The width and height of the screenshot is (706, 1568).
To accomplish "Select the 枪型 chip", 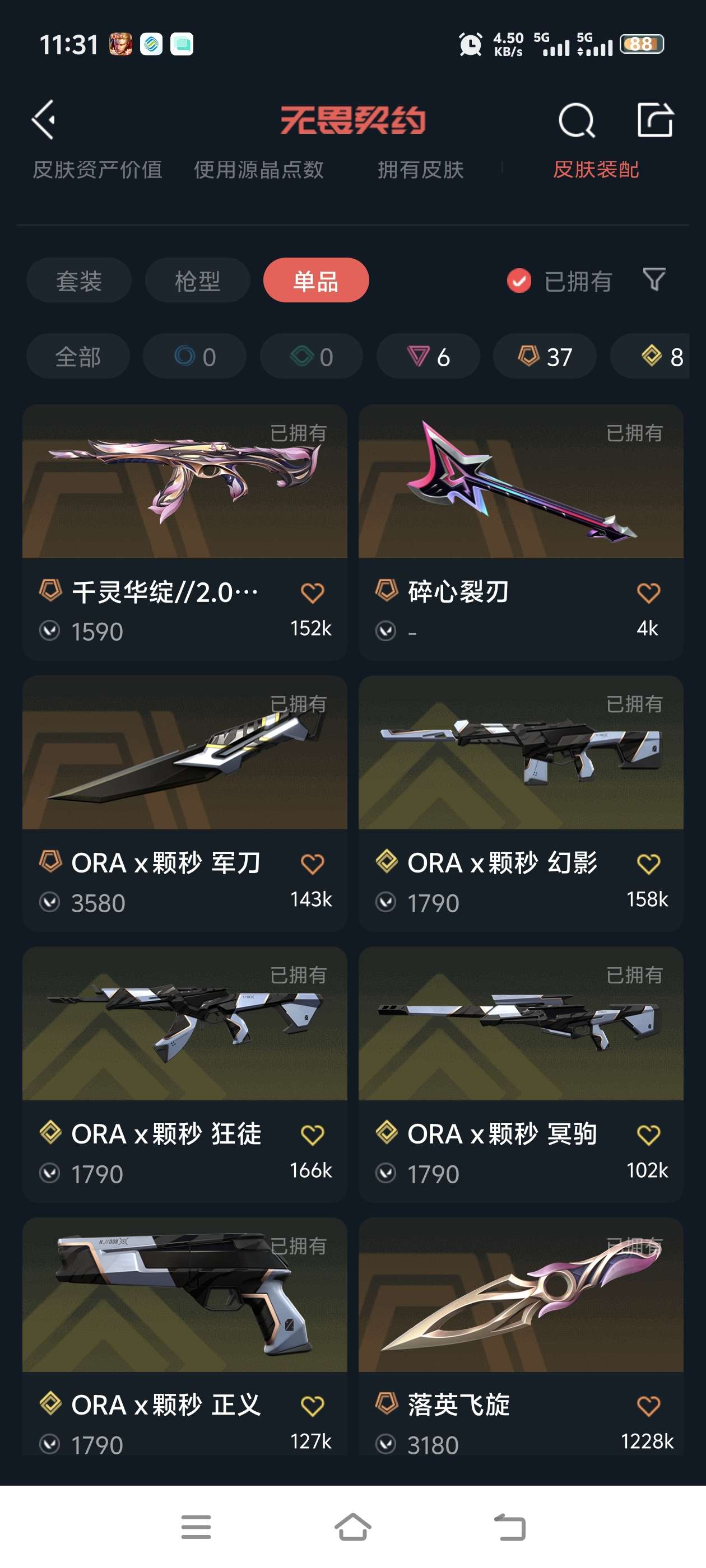I will [197, 281].
